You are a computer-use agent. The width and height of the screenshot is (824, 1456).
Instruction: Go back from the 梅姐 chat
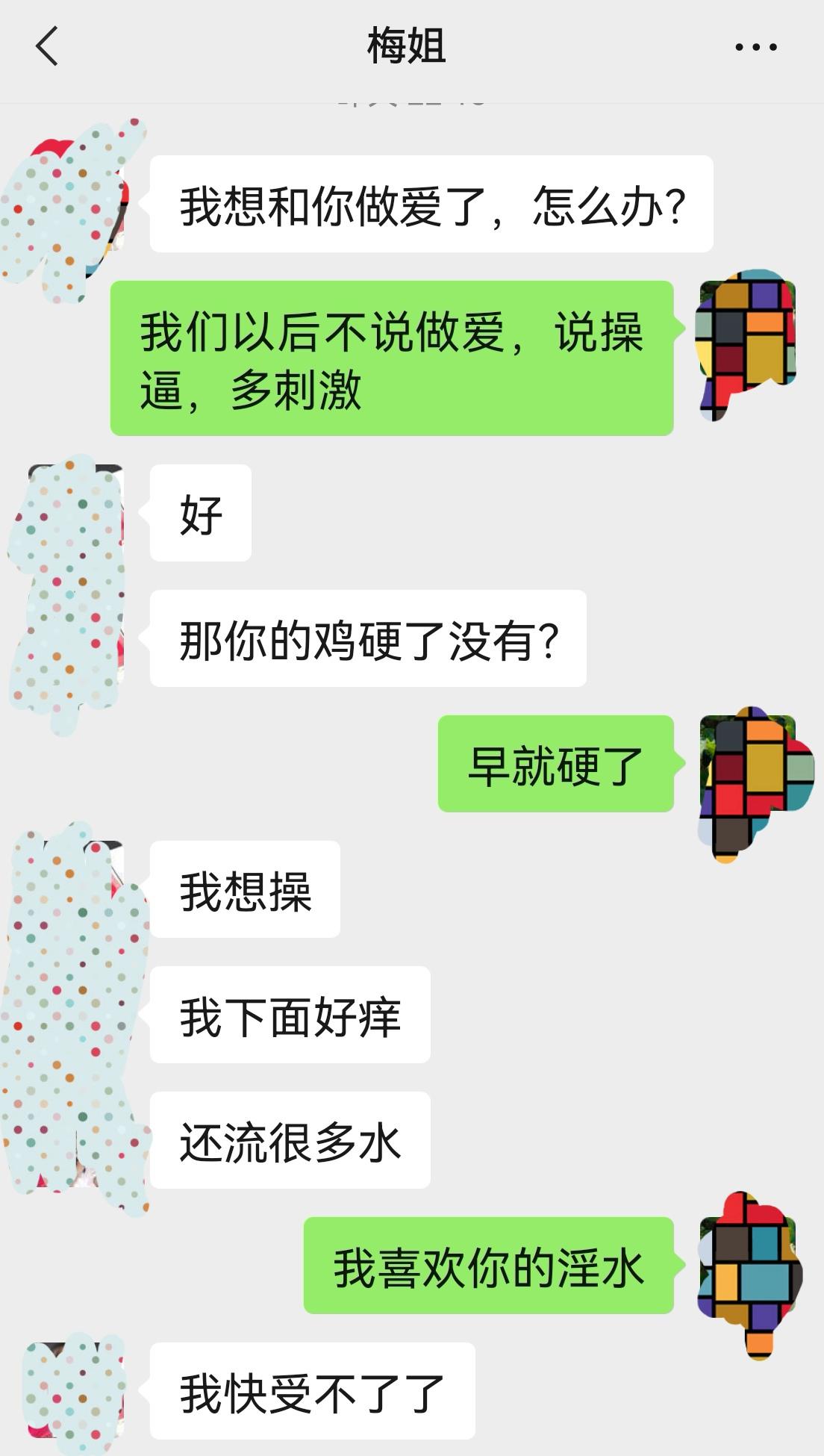tap(47, 46)
